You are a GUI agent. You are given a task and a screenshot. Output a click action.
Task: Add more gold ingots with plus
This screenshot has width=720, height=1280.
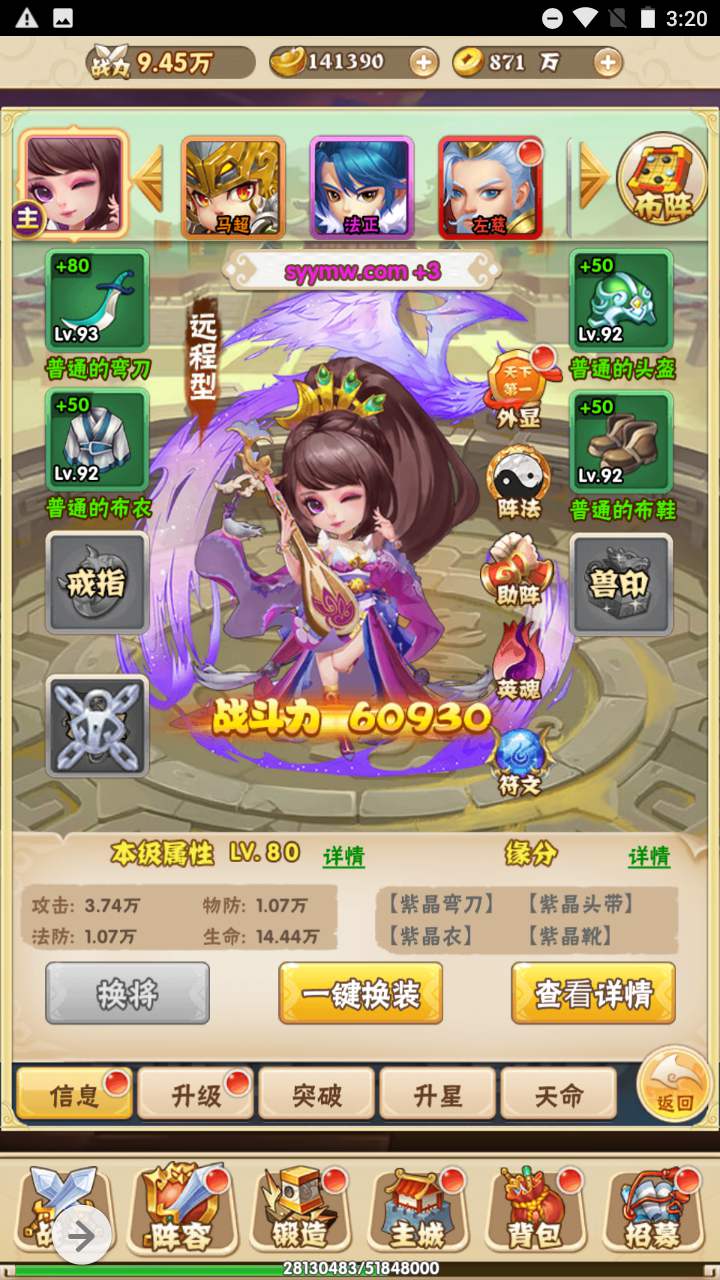point(424,62)
